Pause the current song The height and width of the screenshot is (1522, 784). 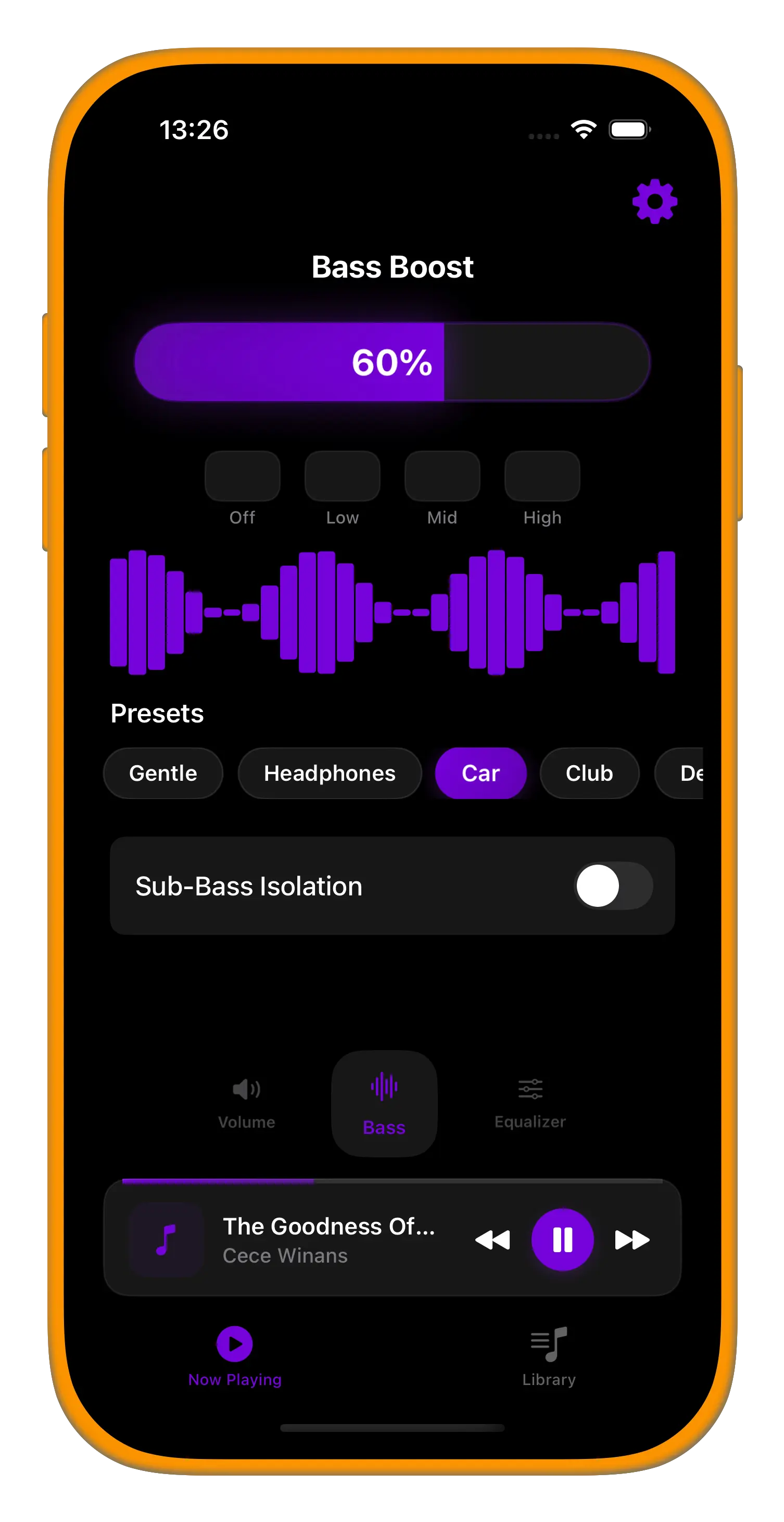coord(562,1240)
